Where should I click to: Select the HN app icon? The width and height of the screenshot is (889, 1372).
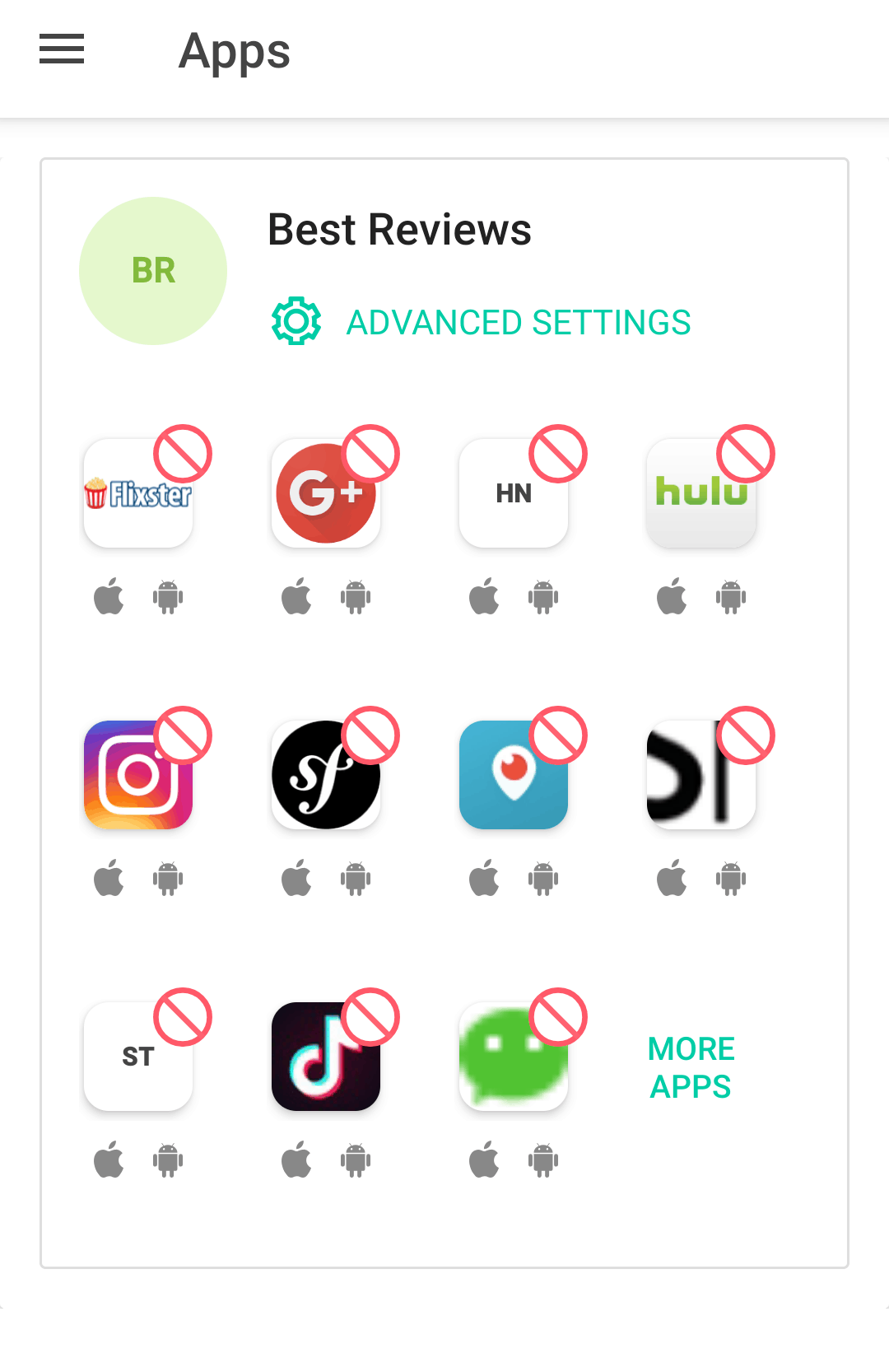[513, 492]
